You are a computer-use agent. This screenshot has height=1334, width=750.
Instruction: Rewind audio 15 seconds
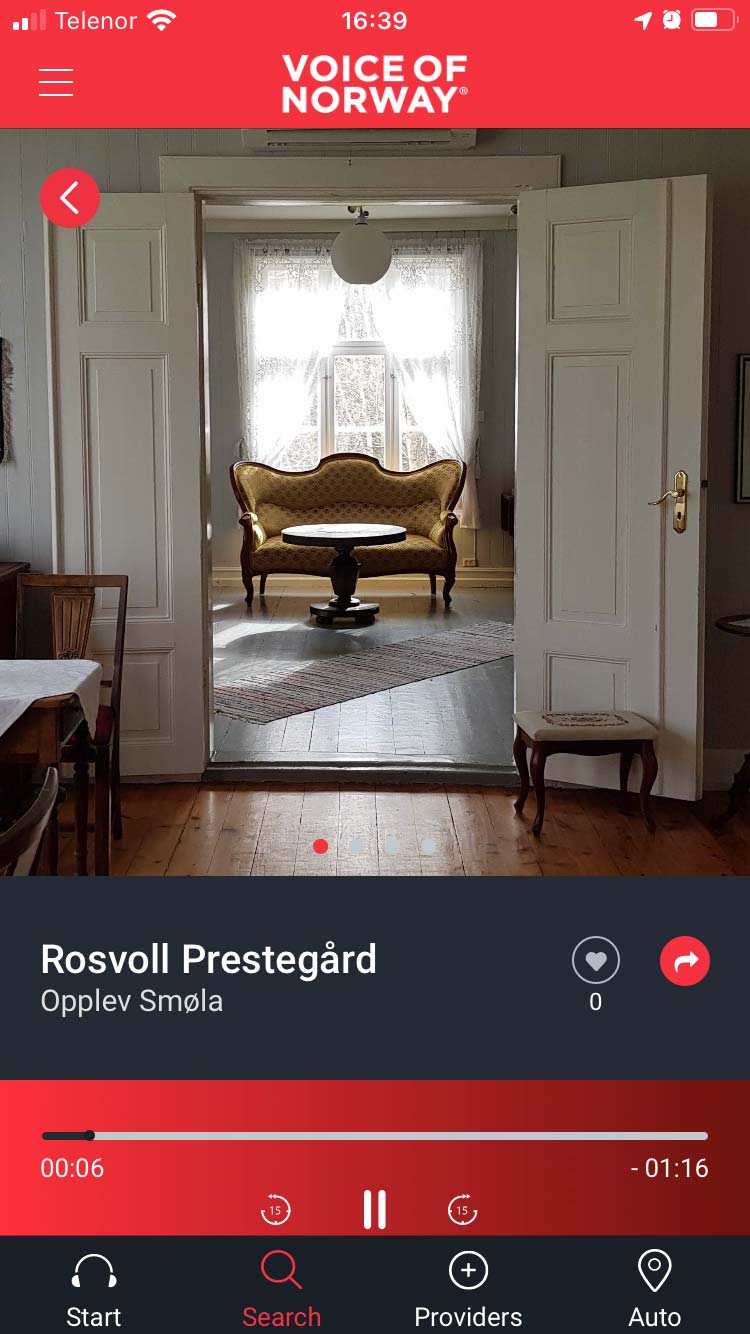tap(275, 1210)
